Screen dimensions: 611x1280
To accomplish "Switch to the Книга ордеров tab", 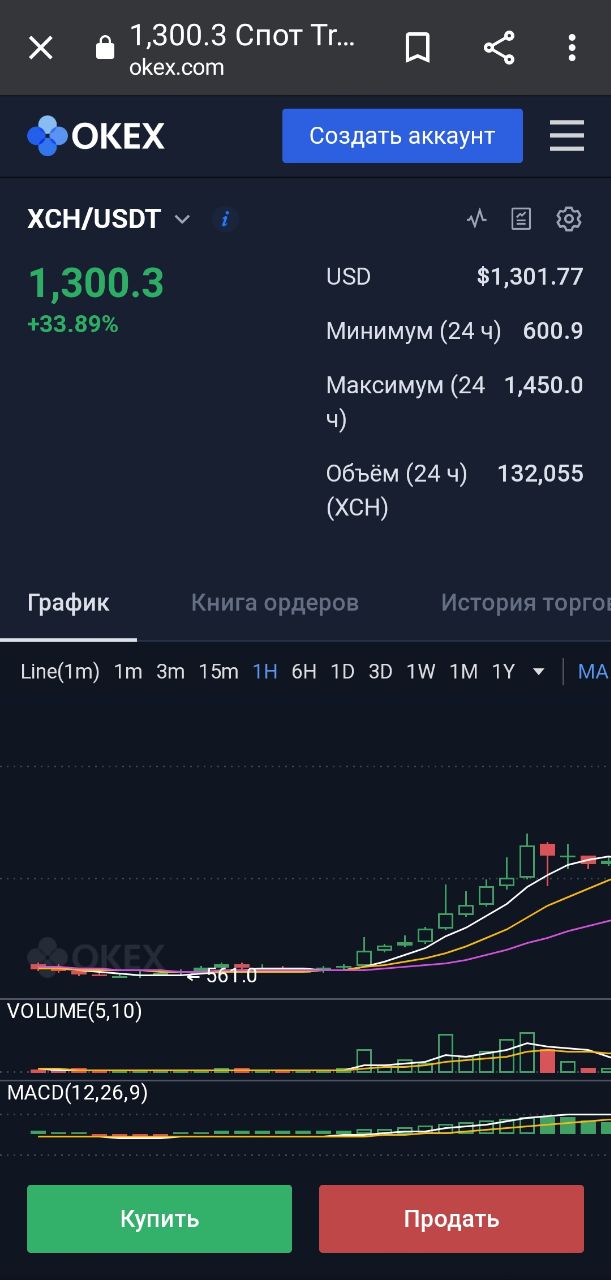I will coord(274,603).
